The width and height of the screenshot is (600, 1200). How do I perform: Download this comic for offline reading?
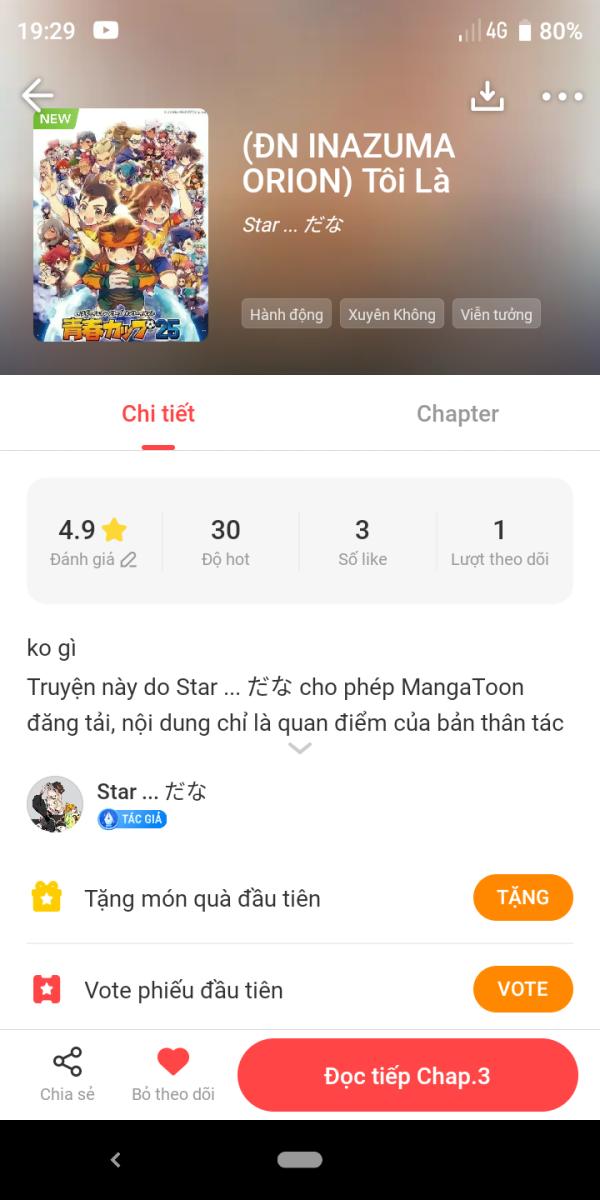click(x=487, y=96)
